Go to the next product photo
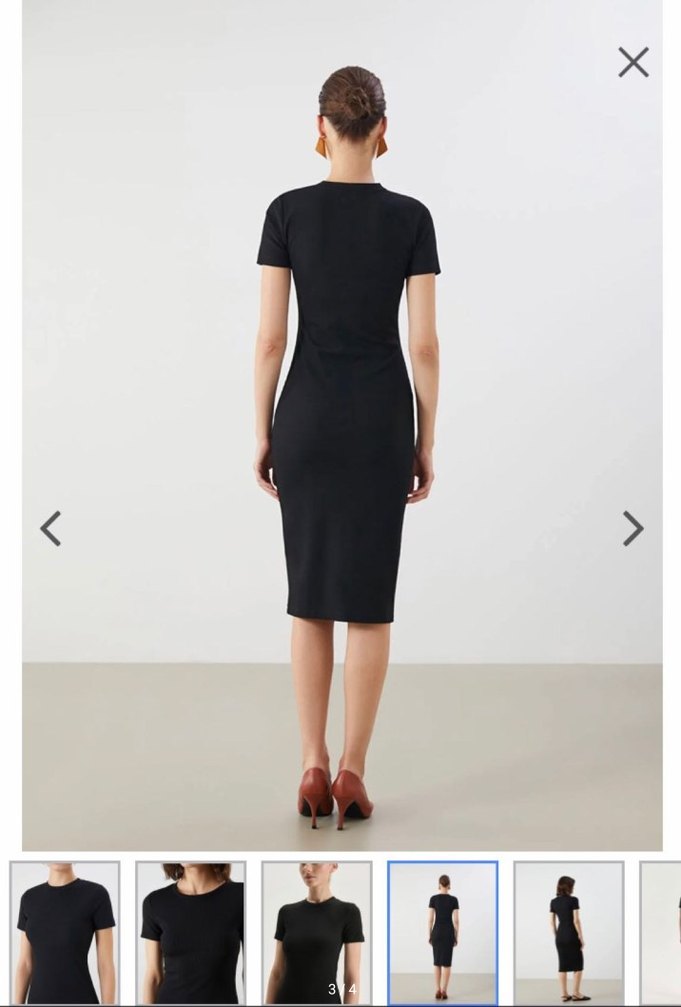 [x=632, y=528]
